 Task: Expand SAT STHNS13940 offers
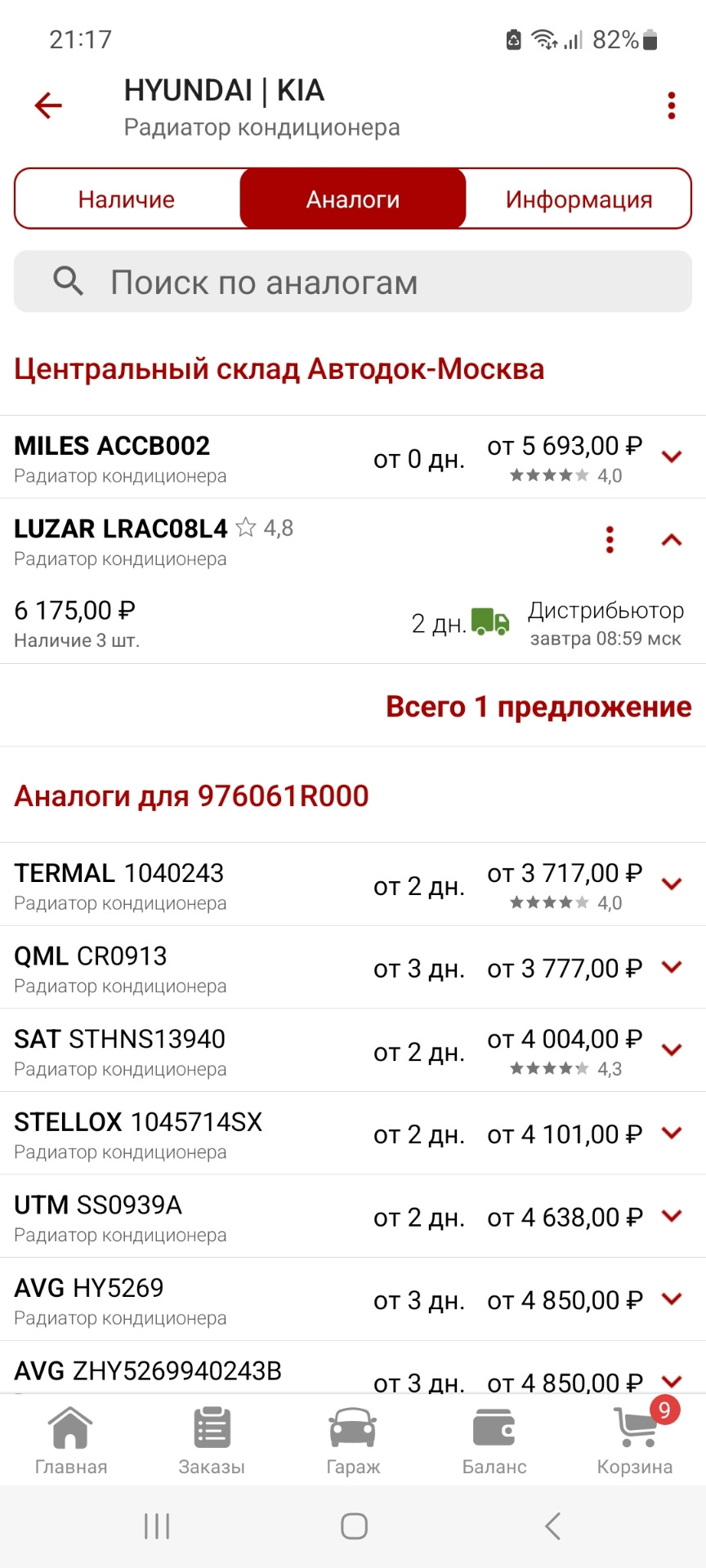(x=672, y=1049)
